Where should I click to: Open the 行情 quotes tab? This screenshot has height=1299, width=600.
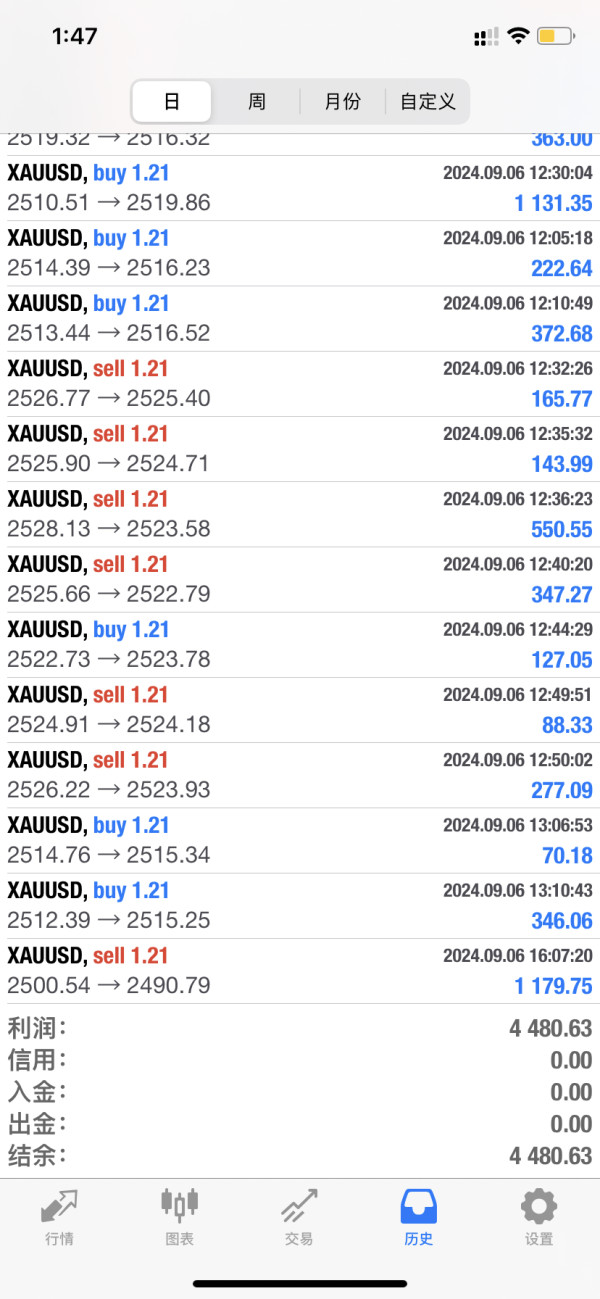[x=60, y=1217]
